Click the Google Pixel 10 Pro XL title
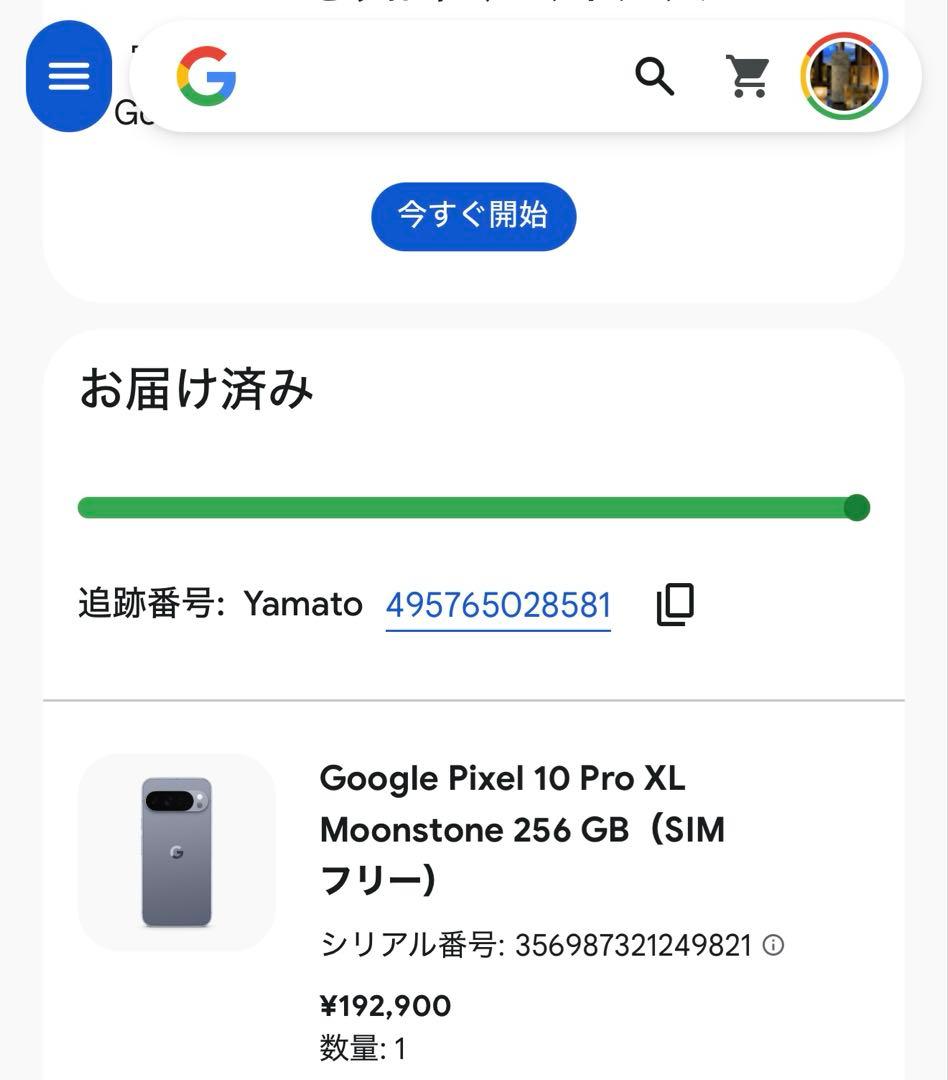The image size is (948, 1080). click(x=520, y=828)
